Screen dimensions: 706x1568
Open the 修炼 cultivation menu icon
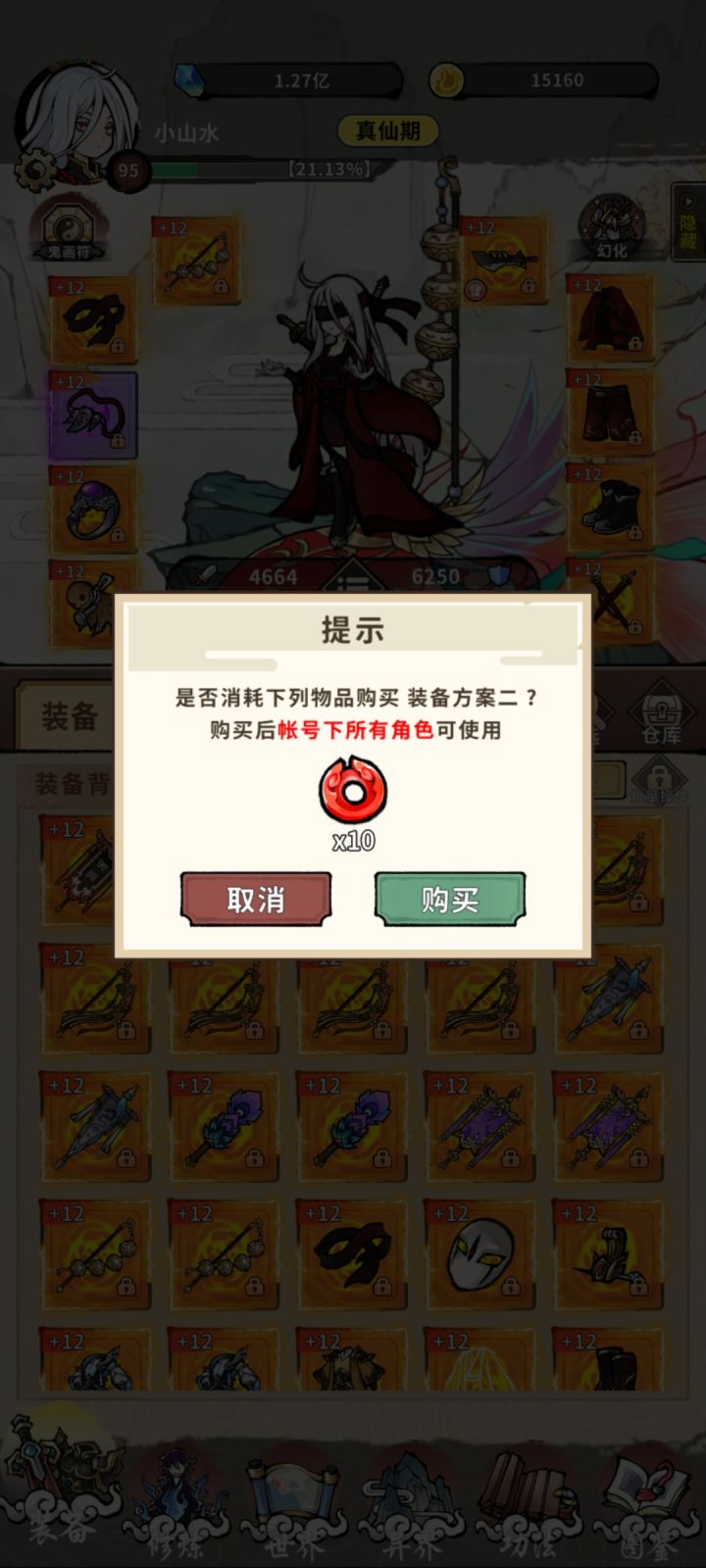tap(175, 1494)
